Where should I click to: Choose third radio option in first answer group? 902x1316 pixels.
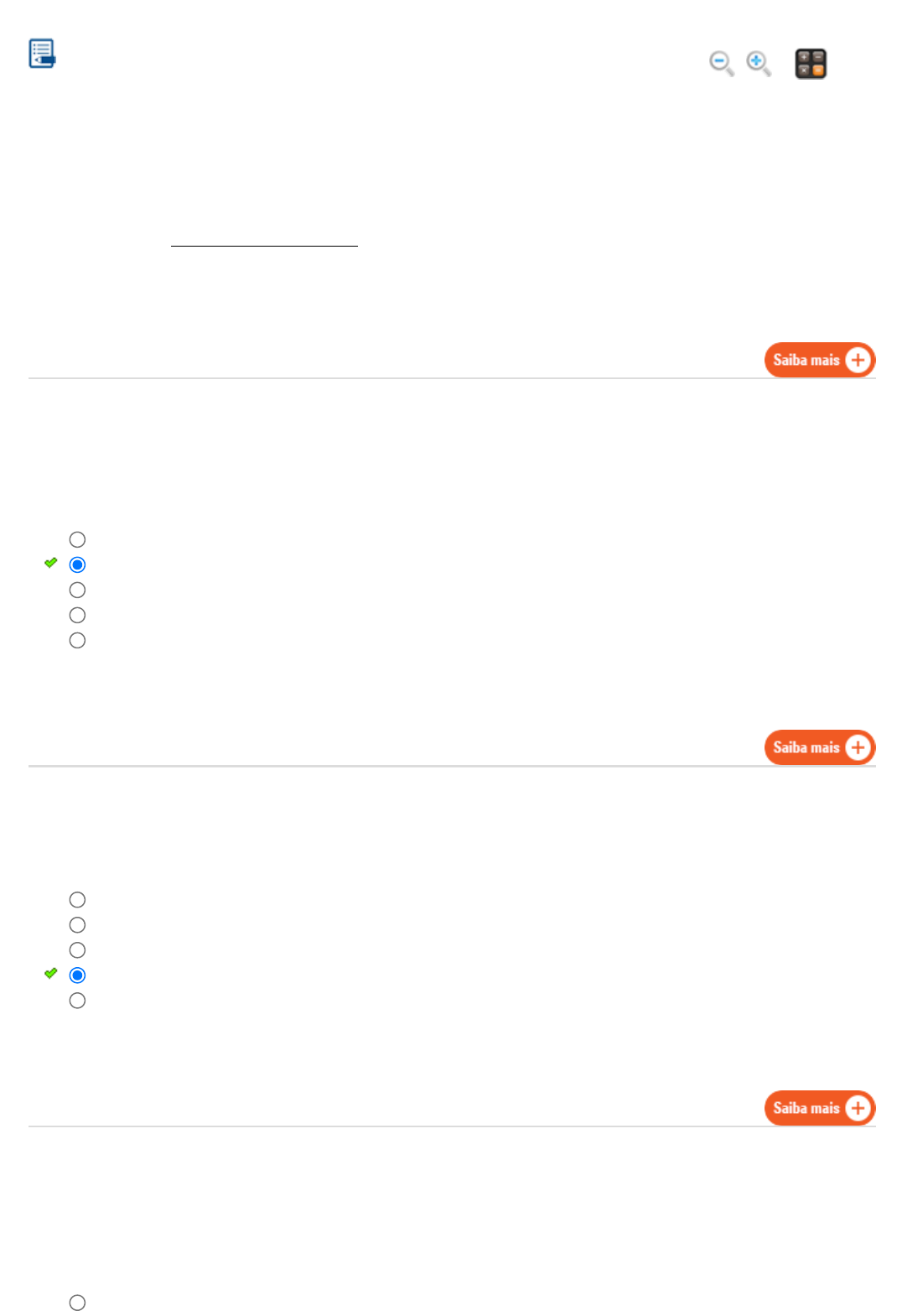[x=77, y=590]
